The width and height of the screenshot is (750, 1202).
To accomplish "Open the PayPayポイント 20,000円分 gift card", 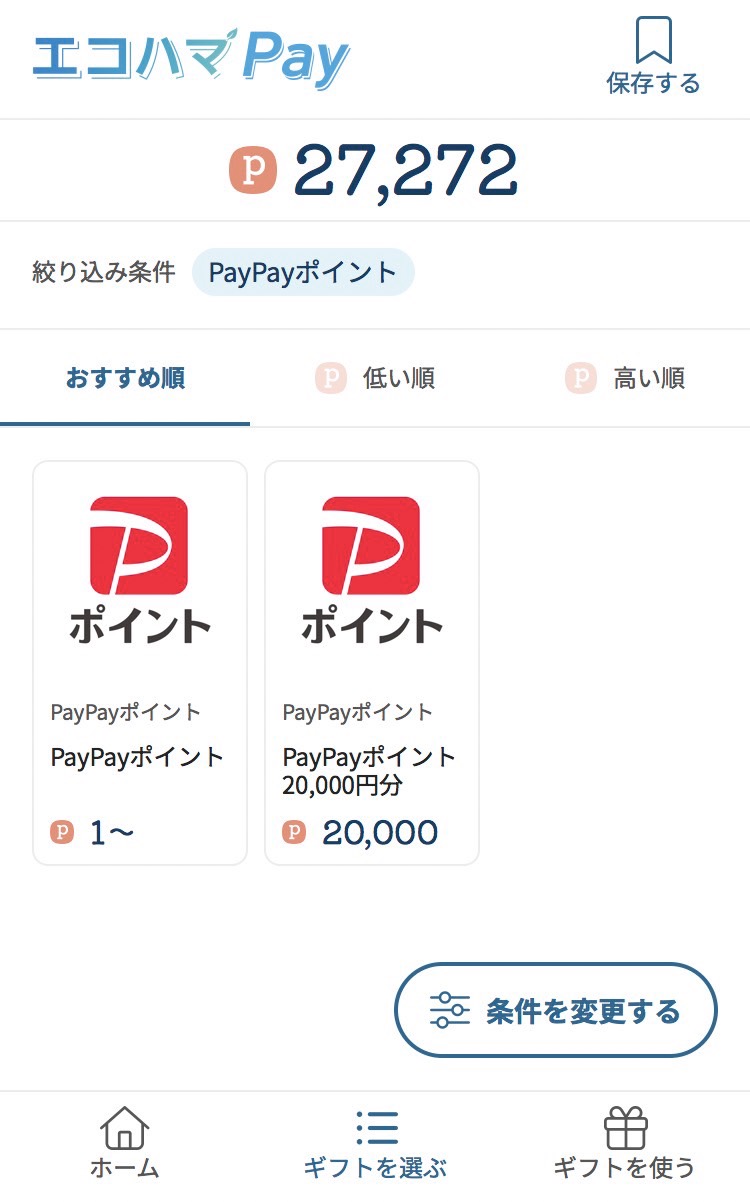I will pyautogui.click(x=372, y=662).
